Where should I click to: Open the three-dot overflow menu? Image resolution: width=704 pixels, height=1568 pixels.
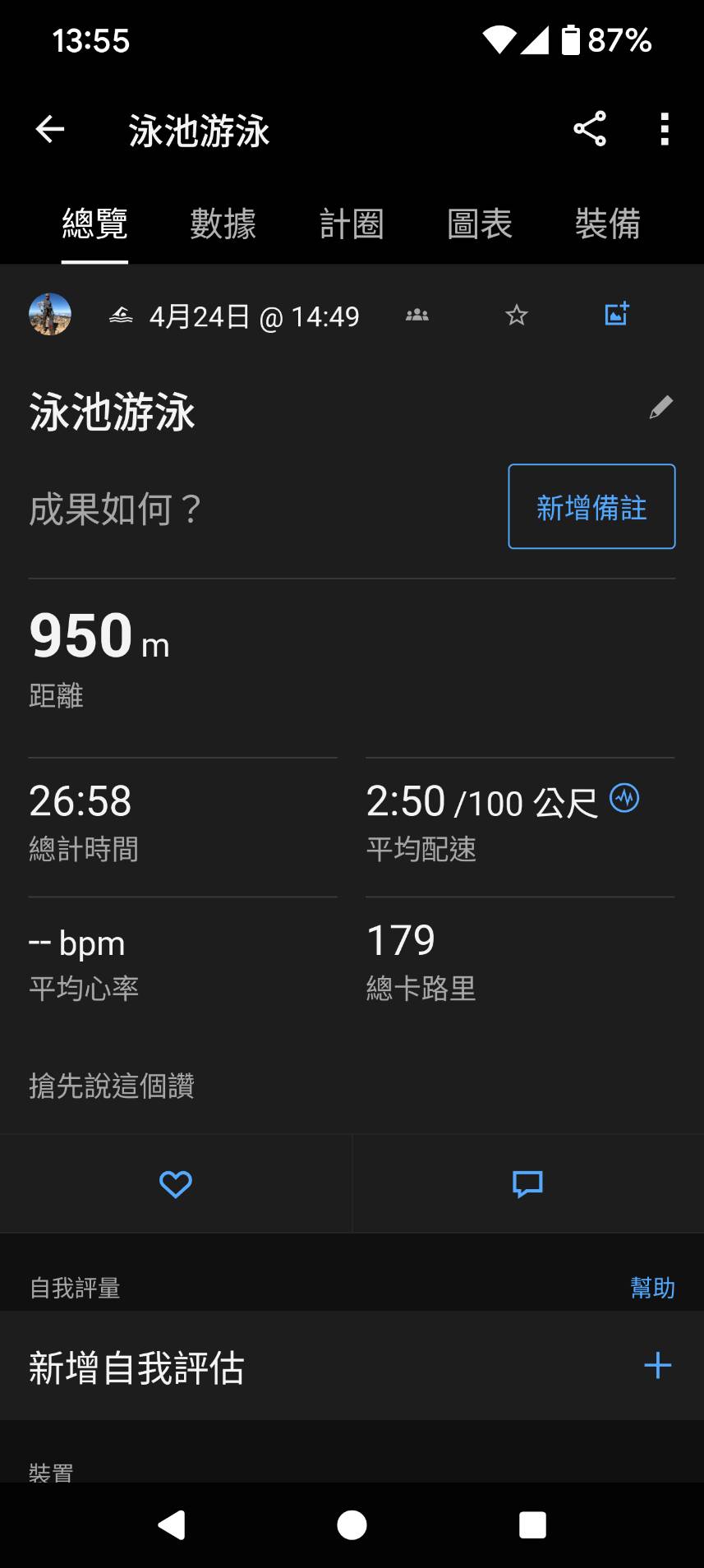665,129
